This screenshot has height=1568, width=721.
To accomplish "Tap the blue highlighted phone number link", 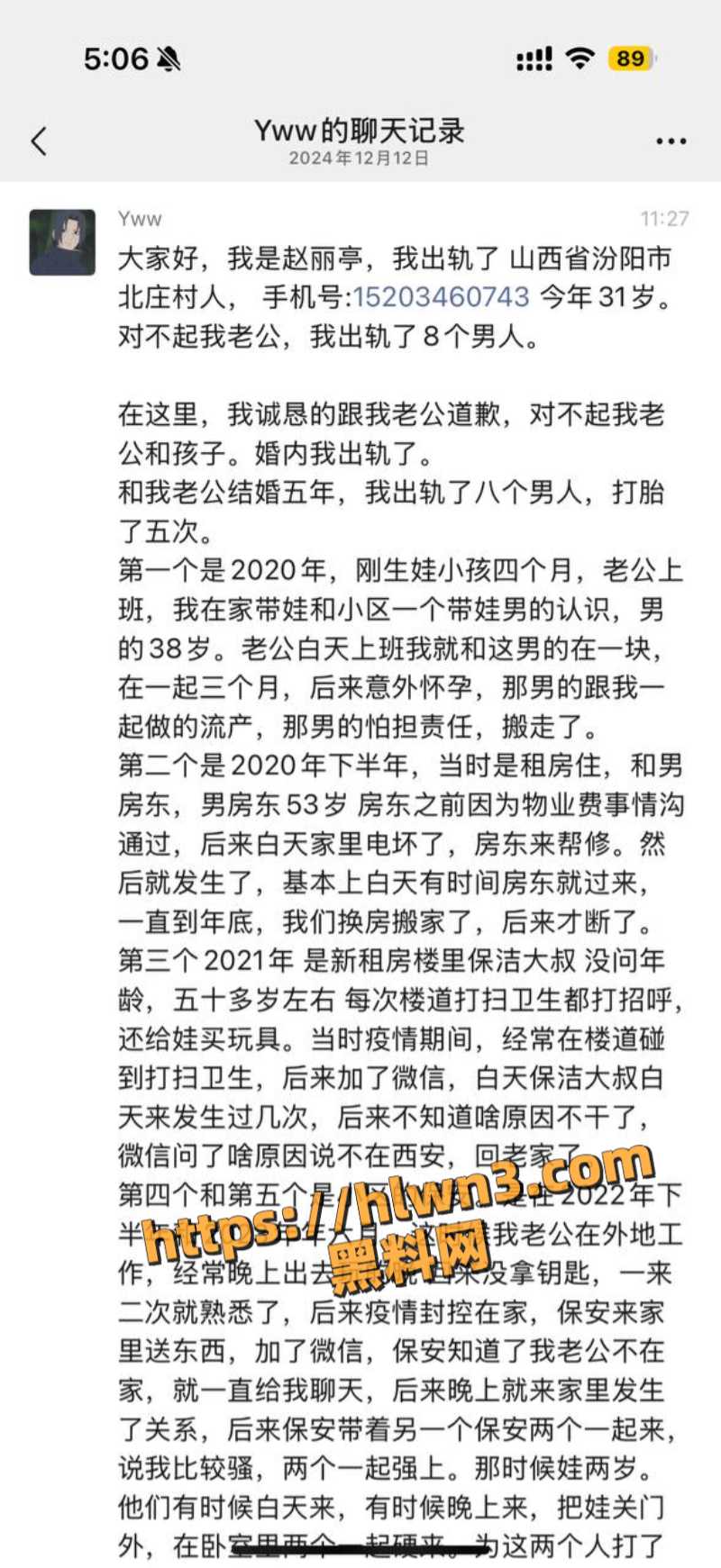I will [x=441, y=296].
